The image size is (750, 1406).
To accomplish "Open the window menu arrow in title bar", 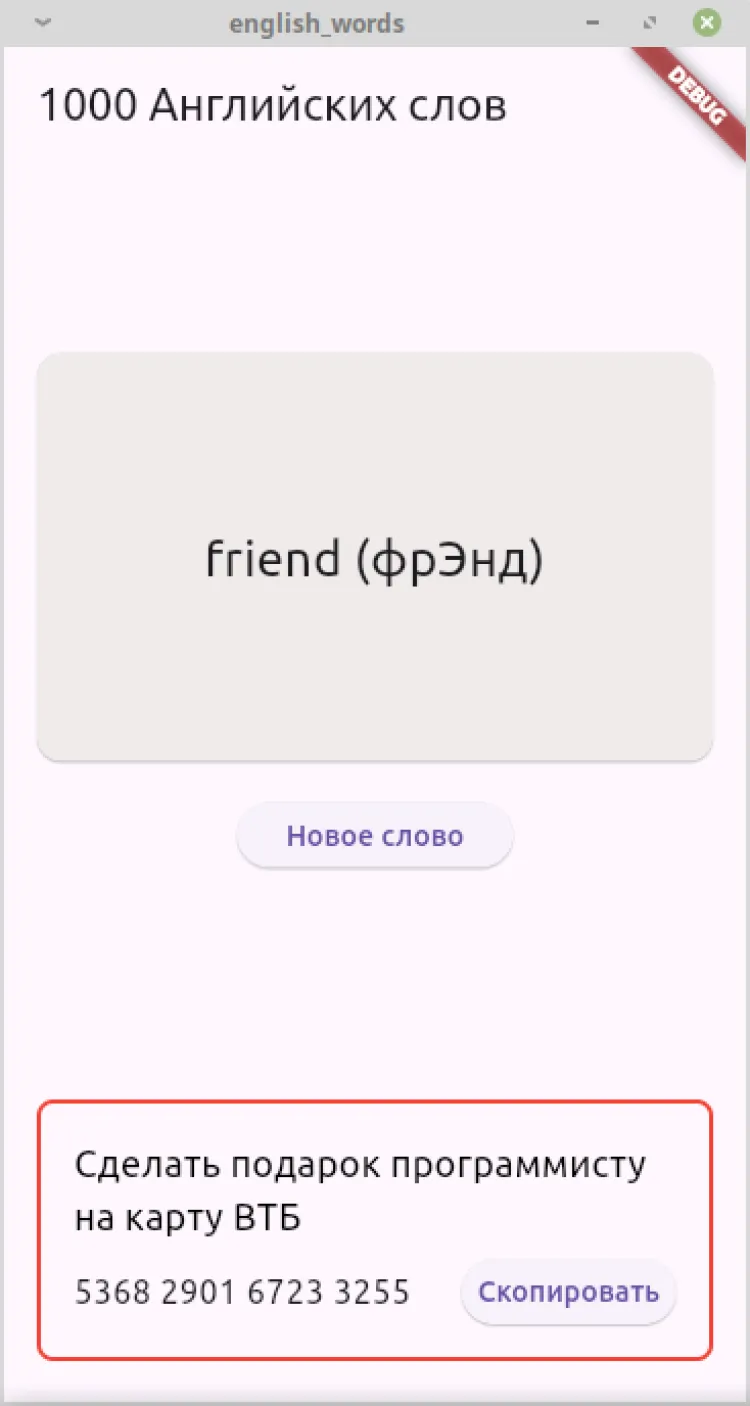I will 42,23.
